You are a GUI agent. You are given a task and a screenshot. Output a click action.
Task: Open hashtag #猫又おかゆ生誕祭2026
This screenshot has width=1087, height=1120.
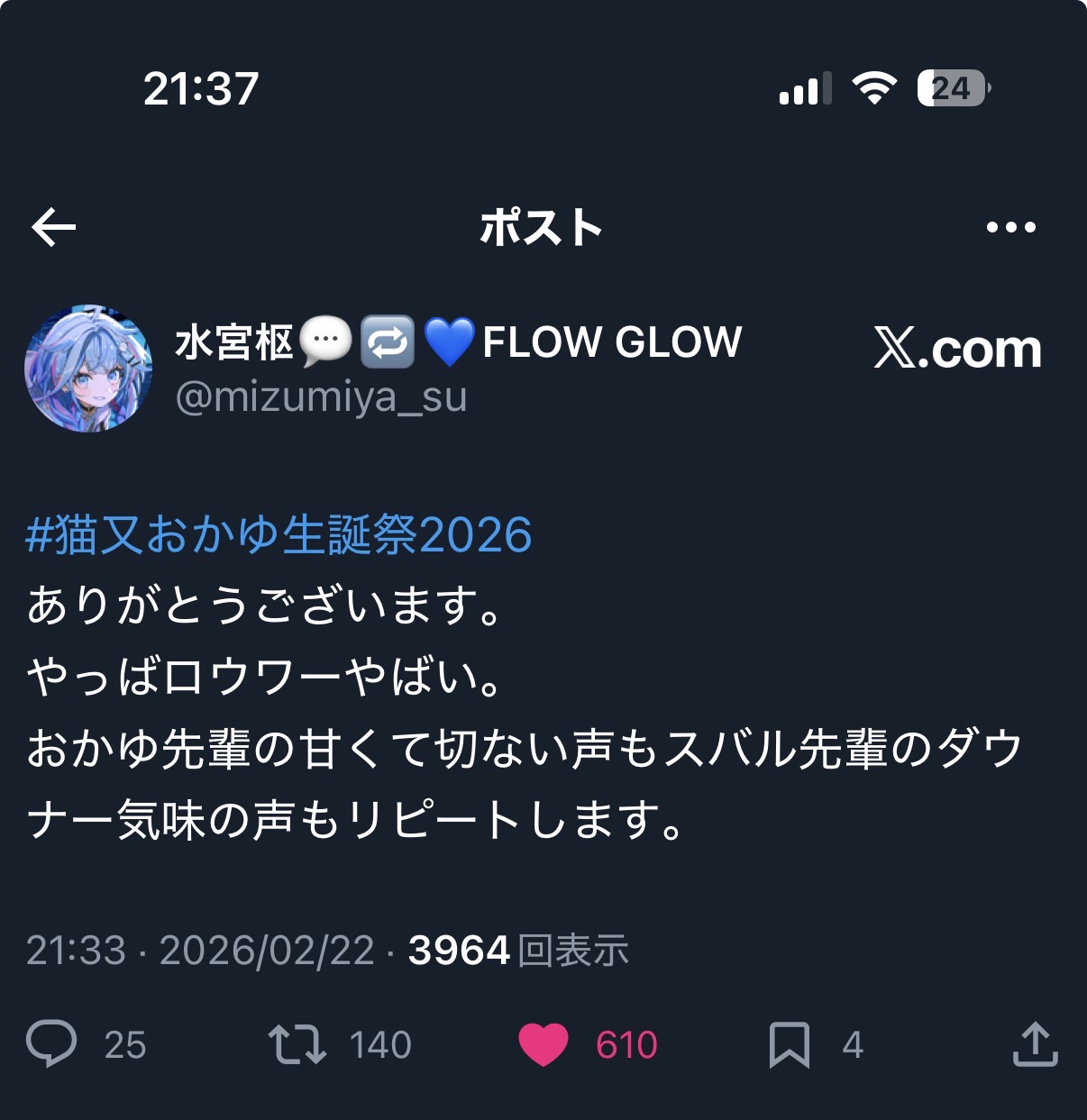pyautogui.click(x=279, y=534)
